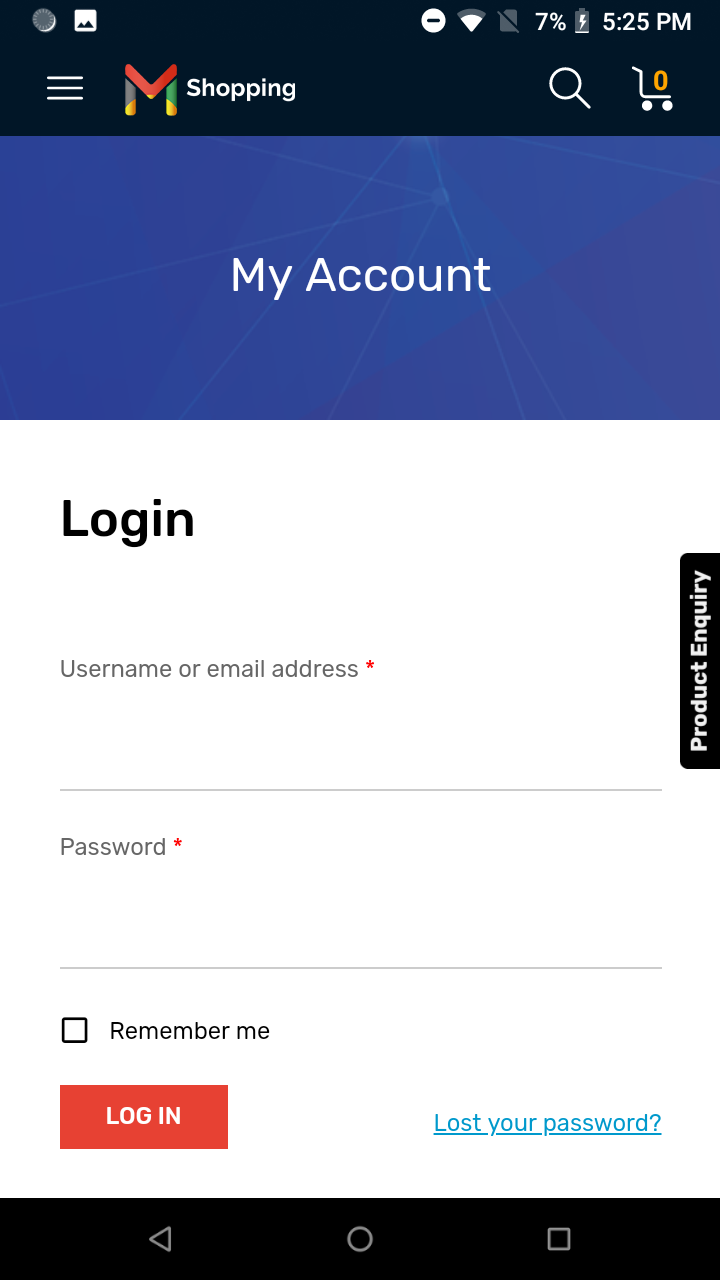Viewport: 720px width, 1280px height.
Task: Tap the Wi-Fi icon in status bar
Action: coord(470,20)
